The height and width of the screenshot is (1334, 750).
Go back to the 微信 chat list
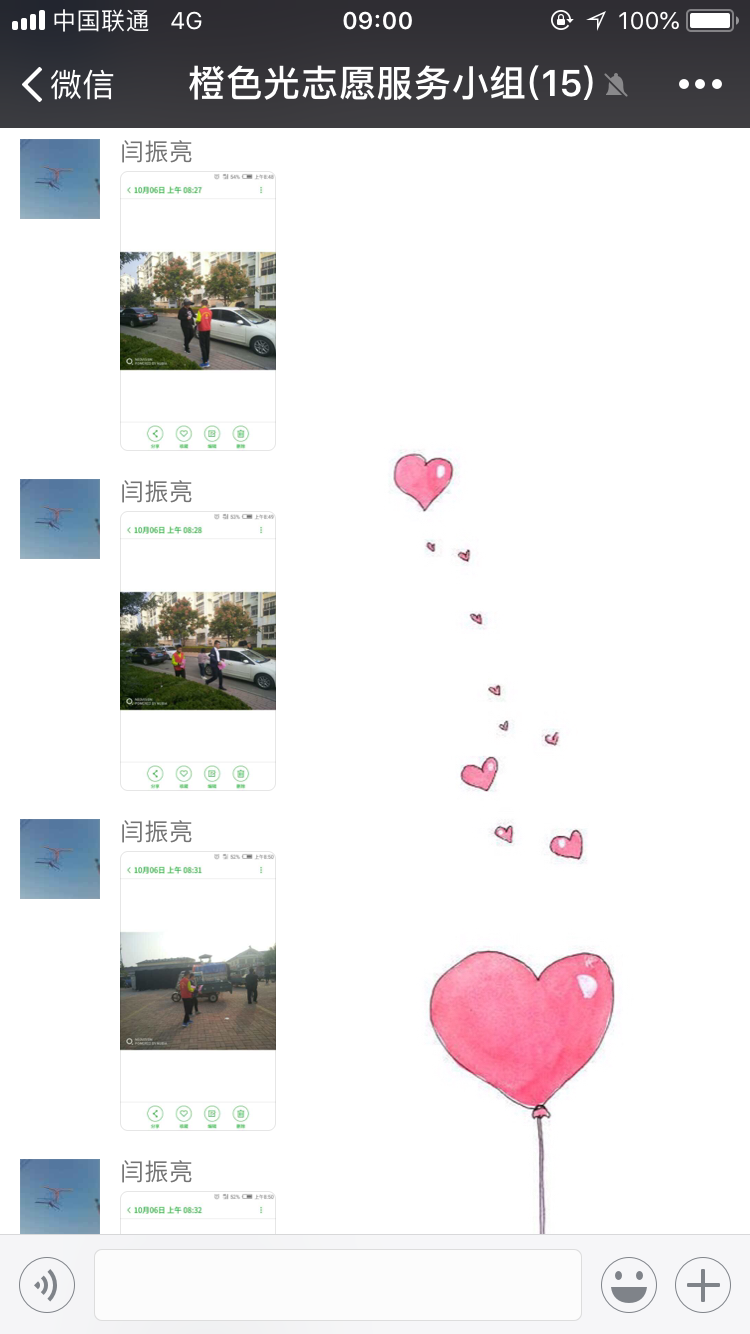pos(67,84)
